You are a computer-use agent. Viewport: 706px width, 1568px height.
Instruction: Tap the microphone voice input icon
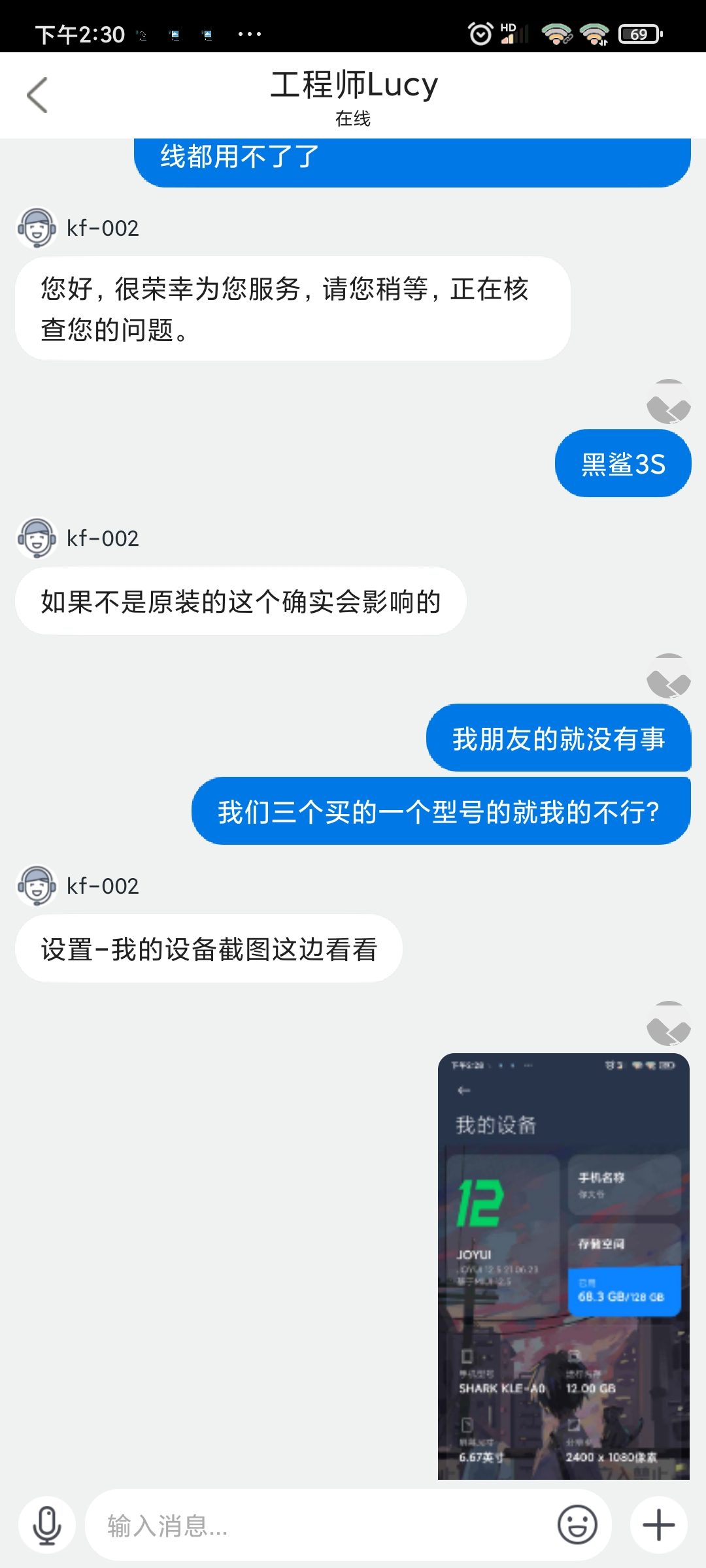pyautogui.click(x=47, y=1526)
